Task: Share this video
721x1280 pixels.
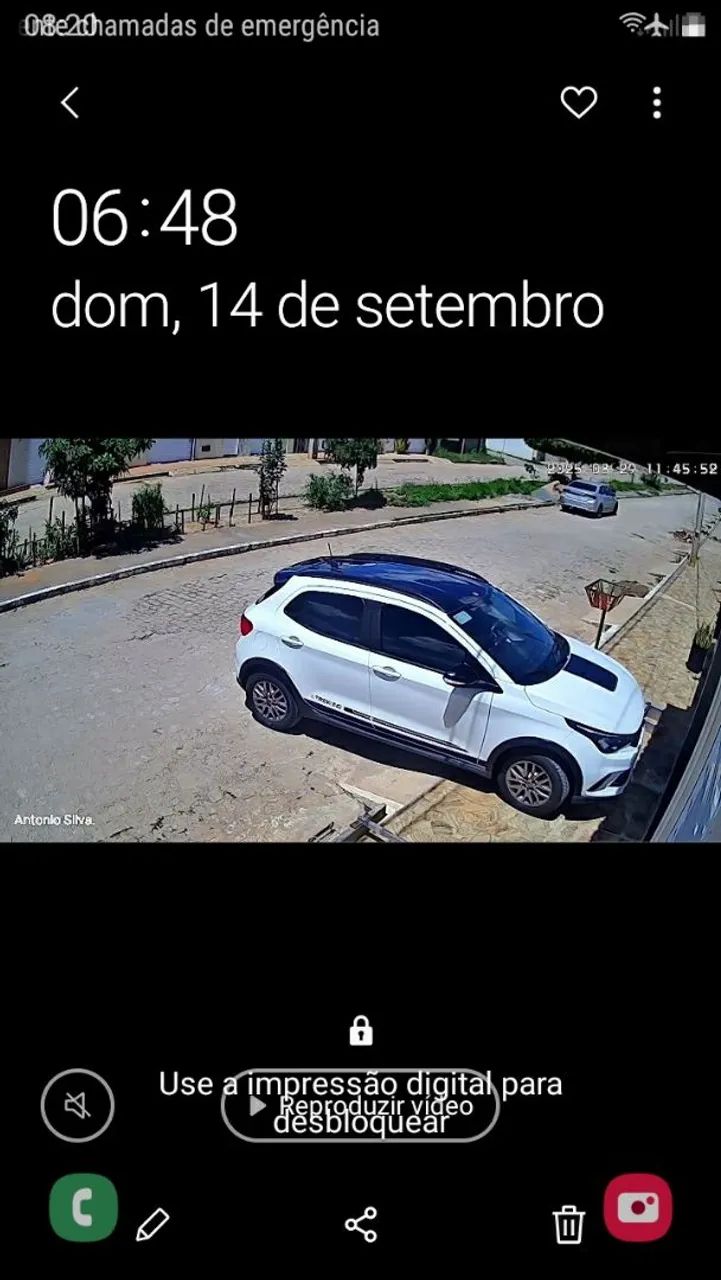Action: (x=360, y=1224)
